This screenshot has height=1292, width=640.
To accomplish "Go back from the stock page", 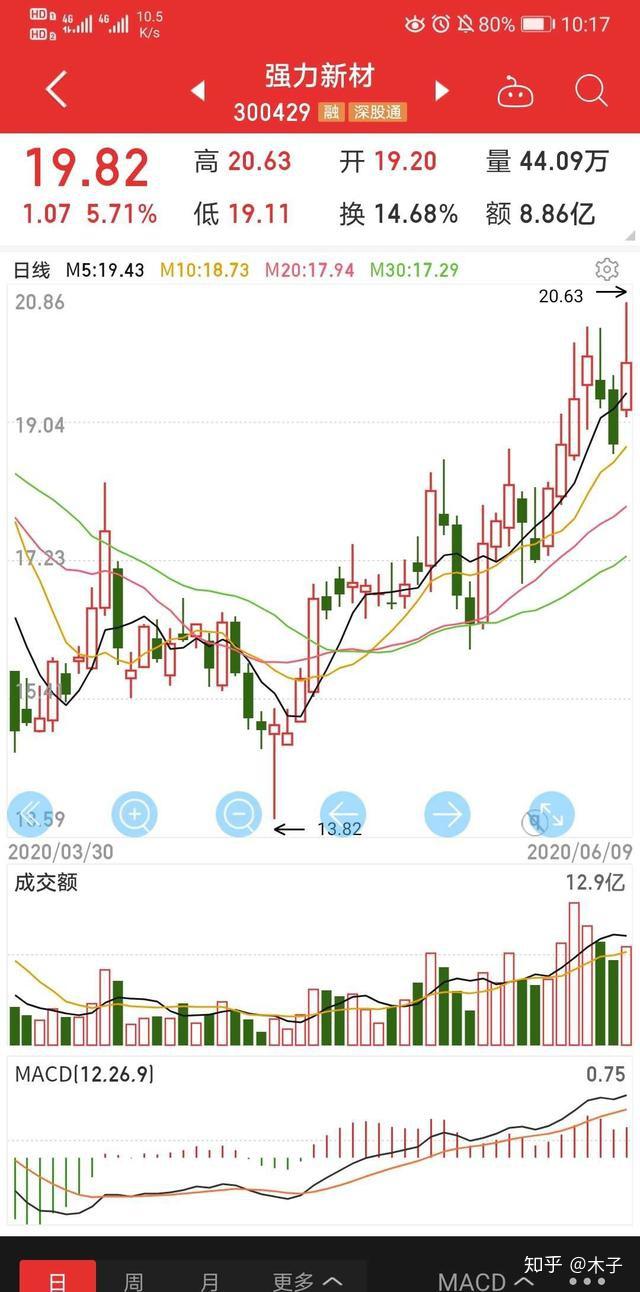I will [56, 90].
